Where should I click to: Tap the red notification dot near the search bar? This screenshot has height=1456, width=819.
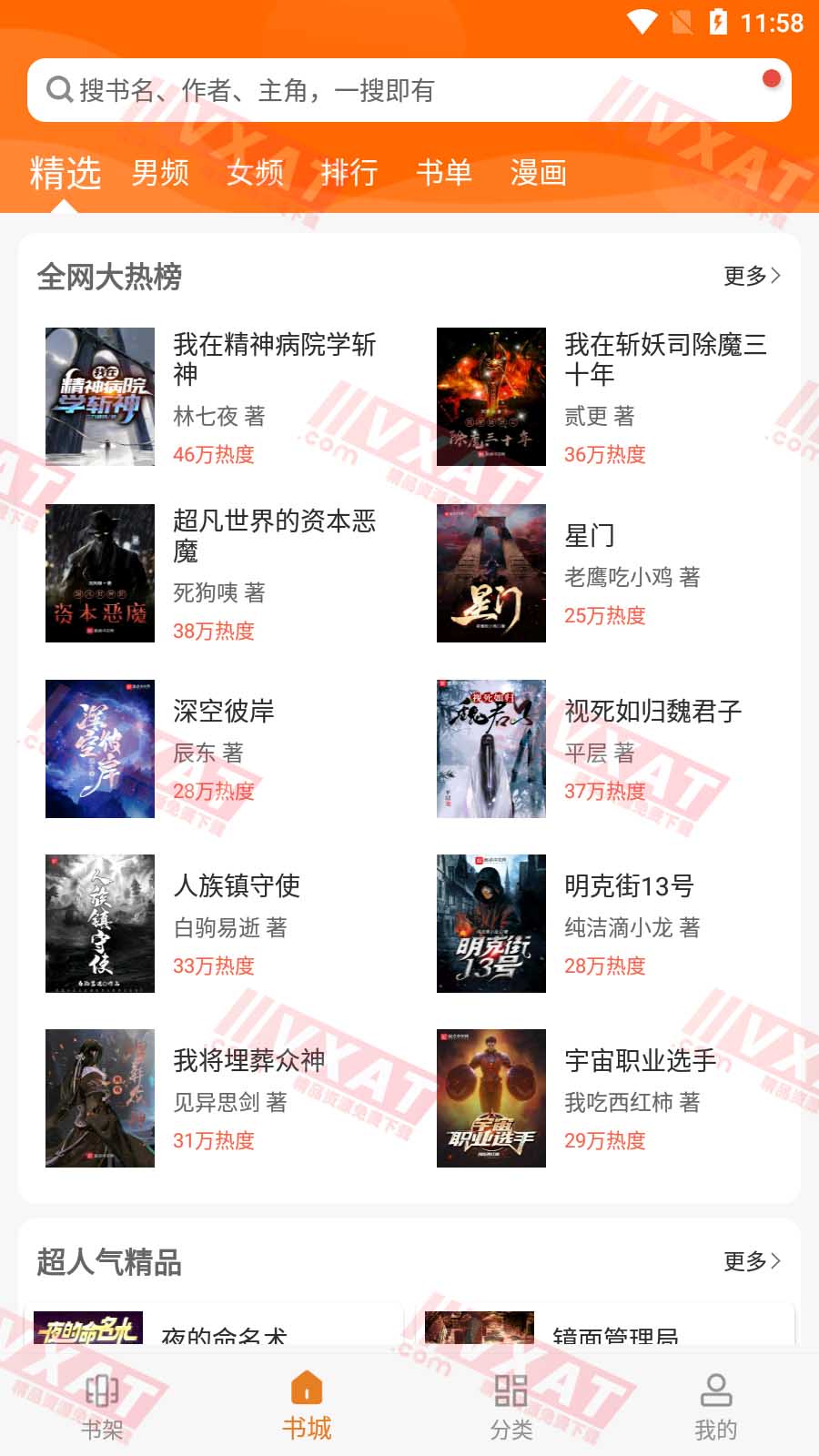[x=773, y=79]
